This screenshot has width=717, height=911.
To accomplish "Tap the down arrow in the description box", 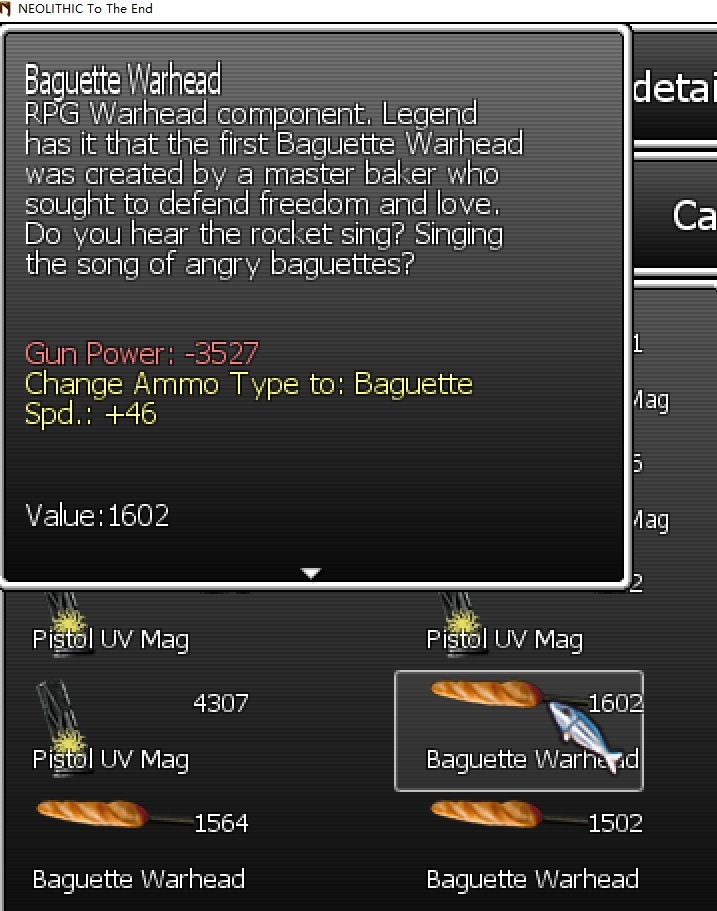I will [312, 573].
